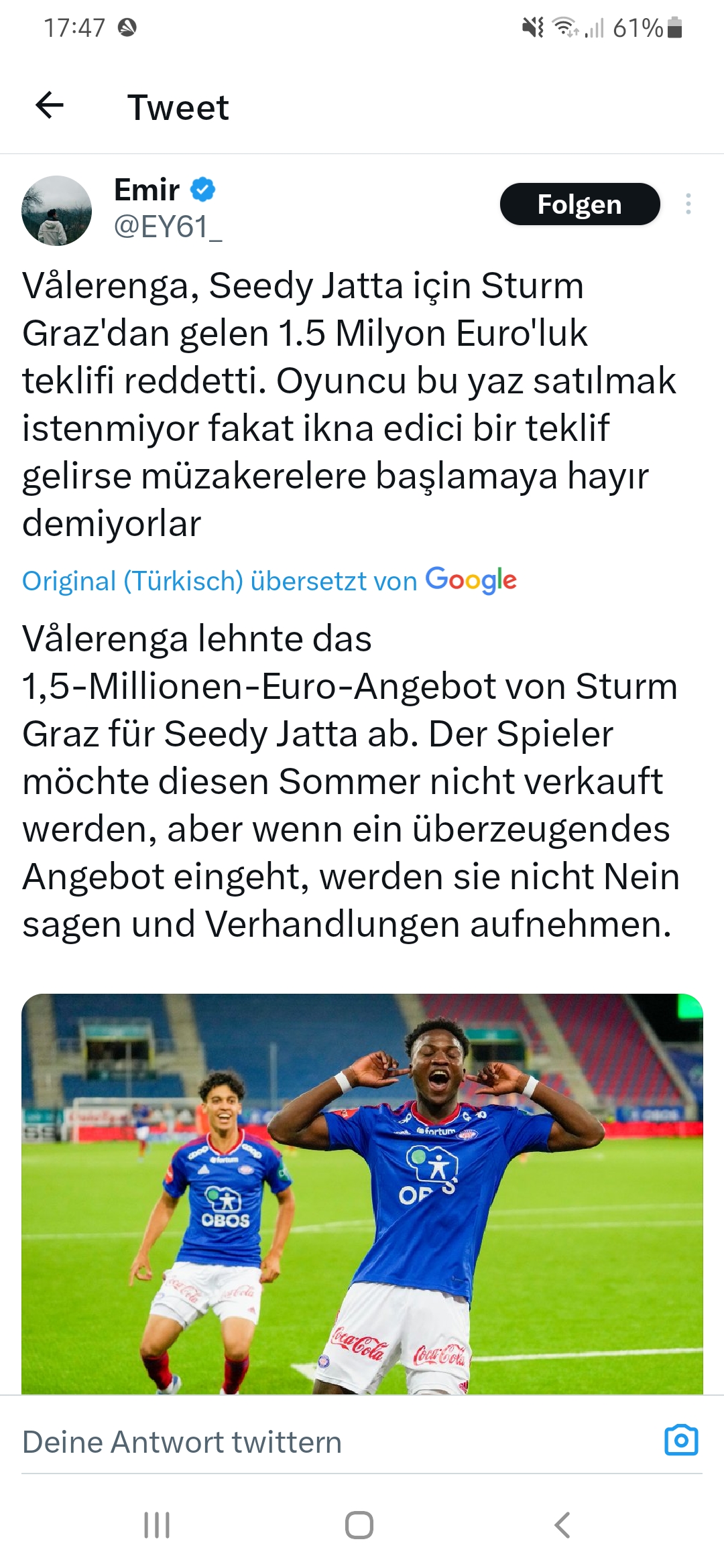724x1568 pixels.
Task: Tap 'Original (Türkisch) übersetzt von Google' link
Action: click(269, 580)
